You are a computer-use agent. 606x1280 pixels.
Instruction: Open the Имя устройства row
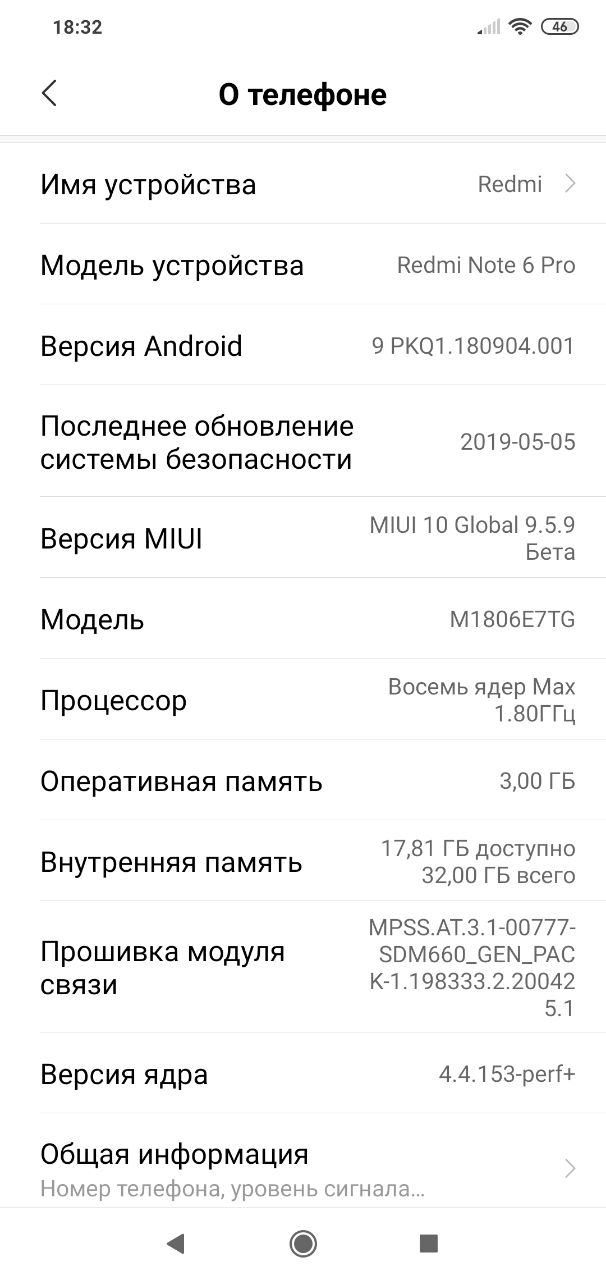(x=303, y=184)
